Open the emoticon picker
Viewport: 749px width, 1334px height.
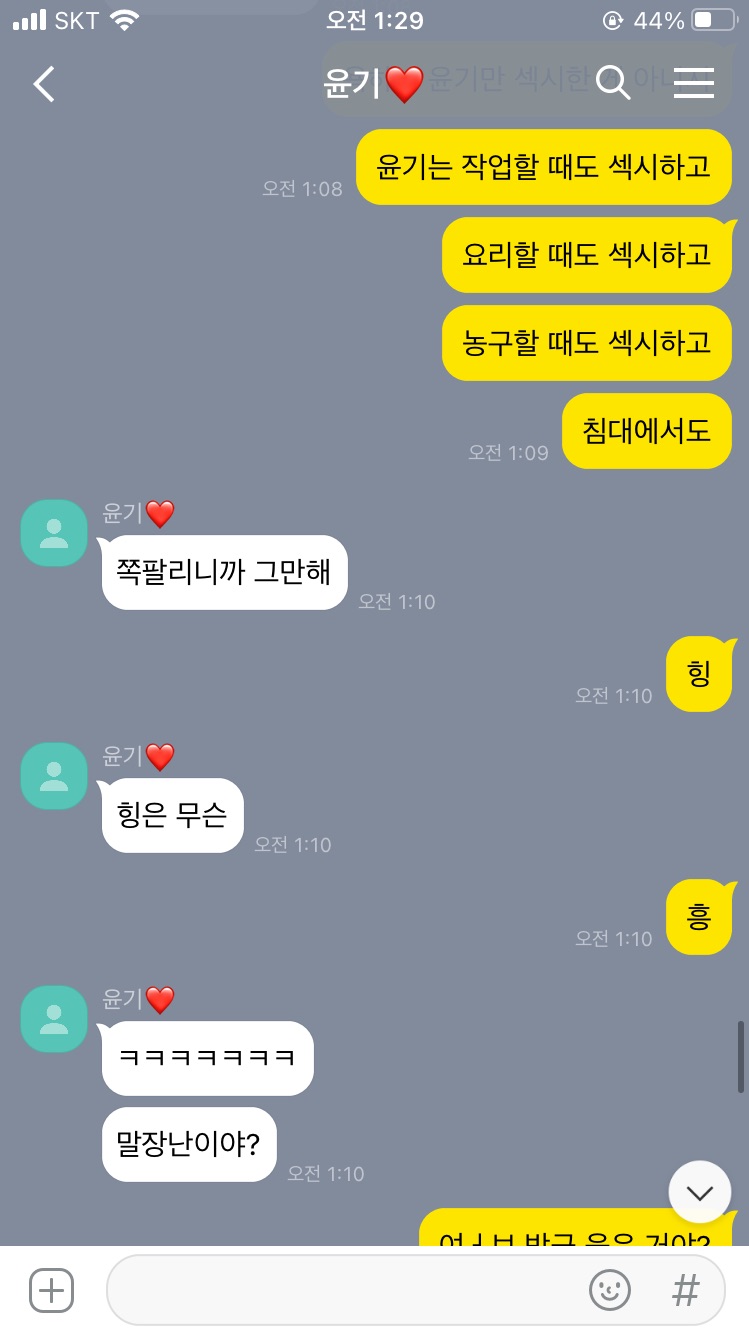coord(609,1290)
